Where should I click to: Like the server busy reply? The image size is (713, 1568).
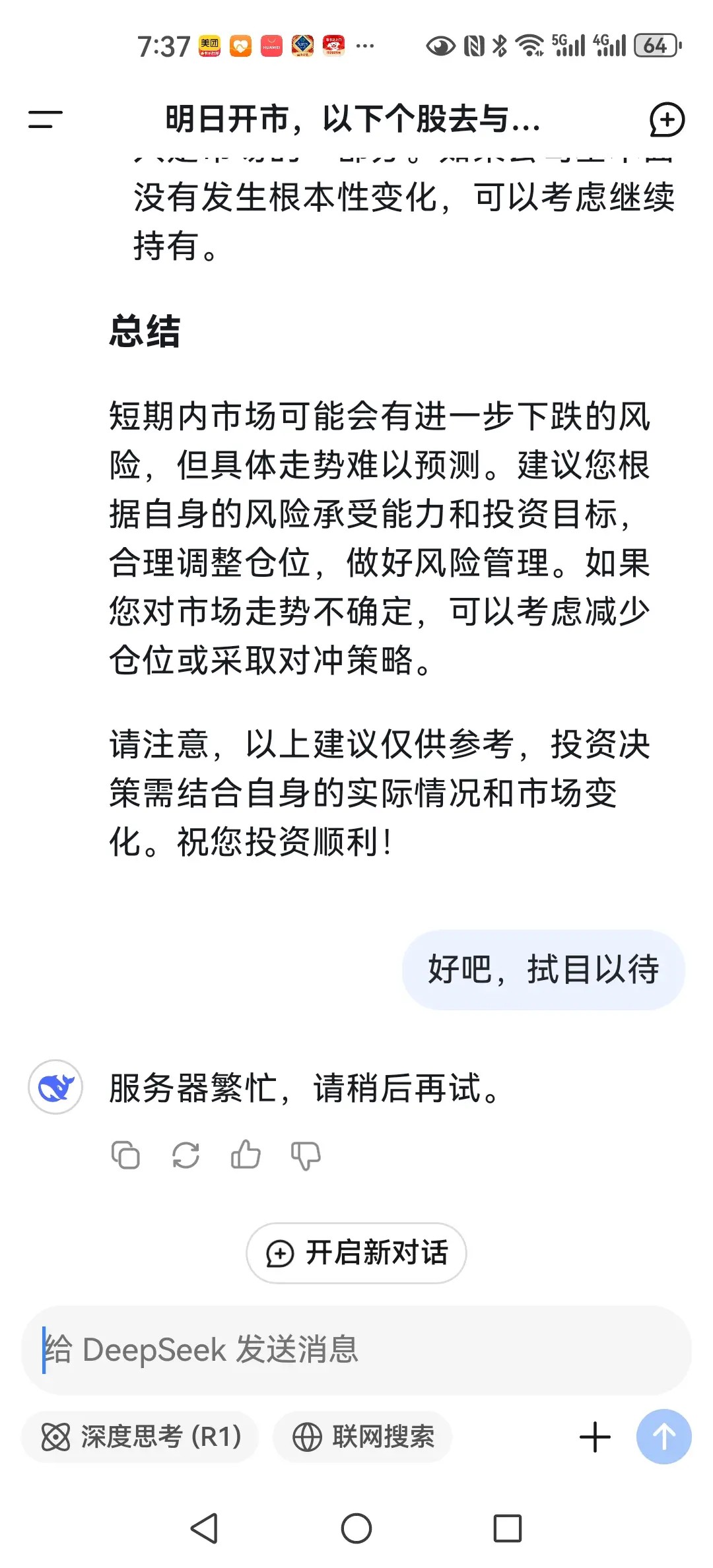point(246,1155)
